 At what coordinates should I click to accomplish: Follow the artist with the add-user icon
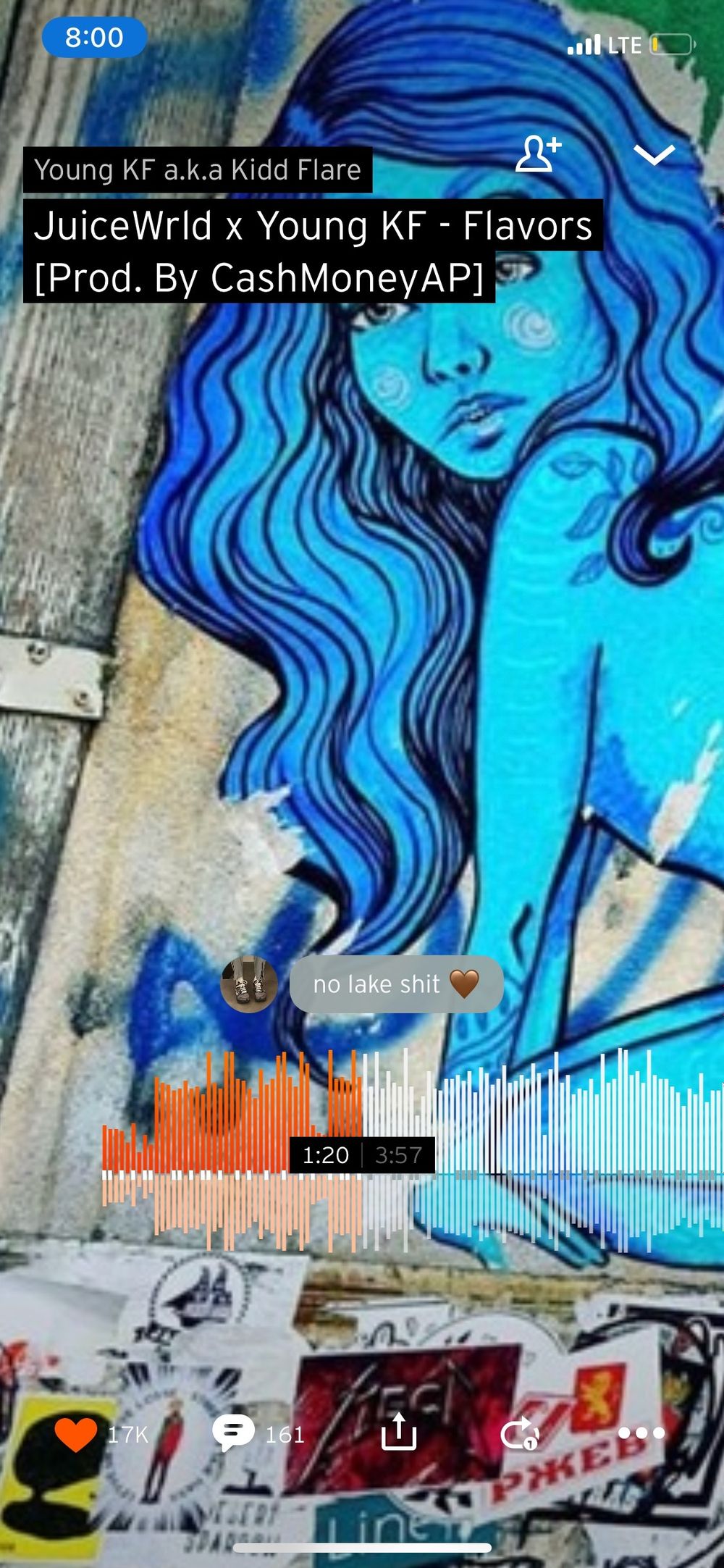click(x=538, y=154)
